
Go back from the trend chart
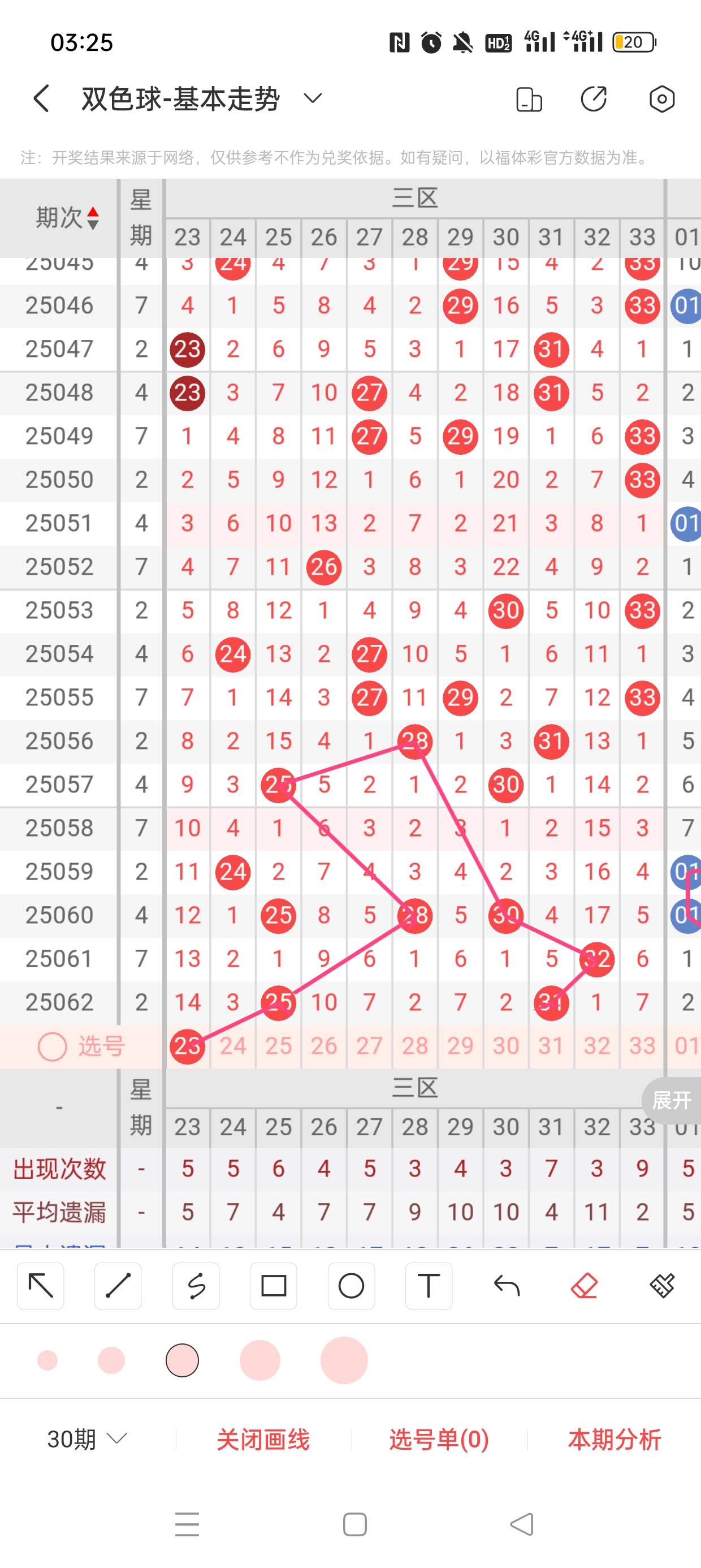(41, 98)
